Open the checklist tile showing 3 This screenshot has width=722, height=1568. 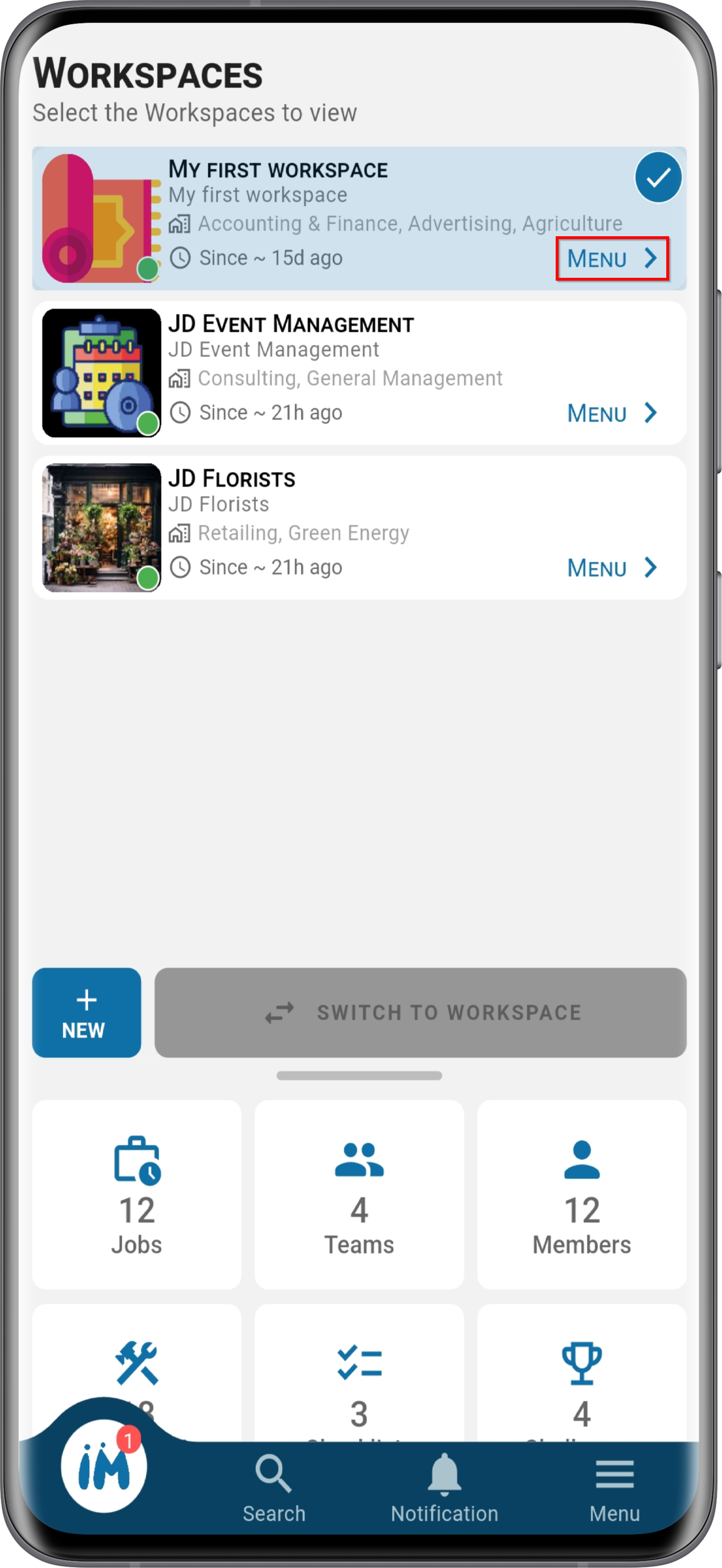click(x=359, y=1373)
